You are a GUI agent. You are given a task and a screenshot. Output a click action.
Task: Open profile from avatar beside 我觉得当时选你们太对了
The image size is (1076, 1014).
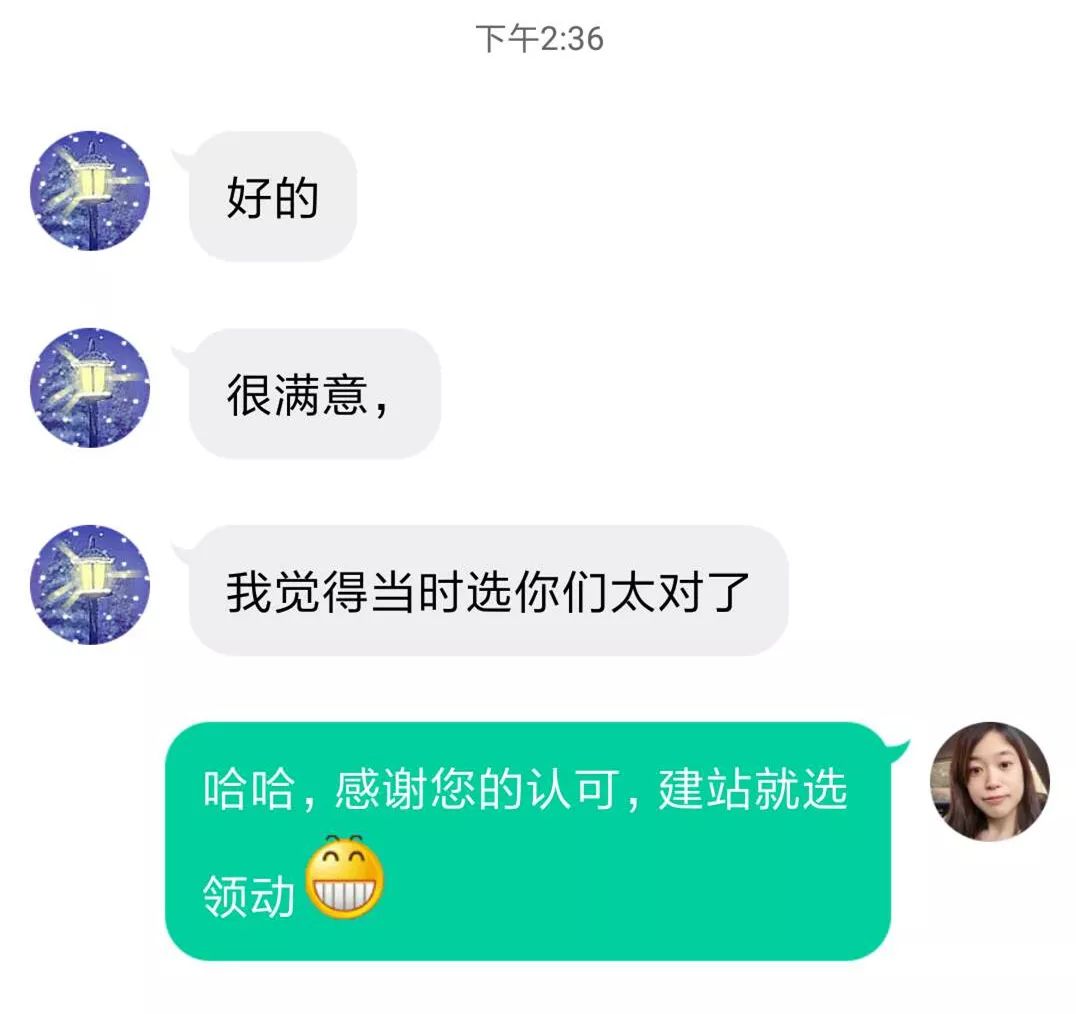coord(90,584)
